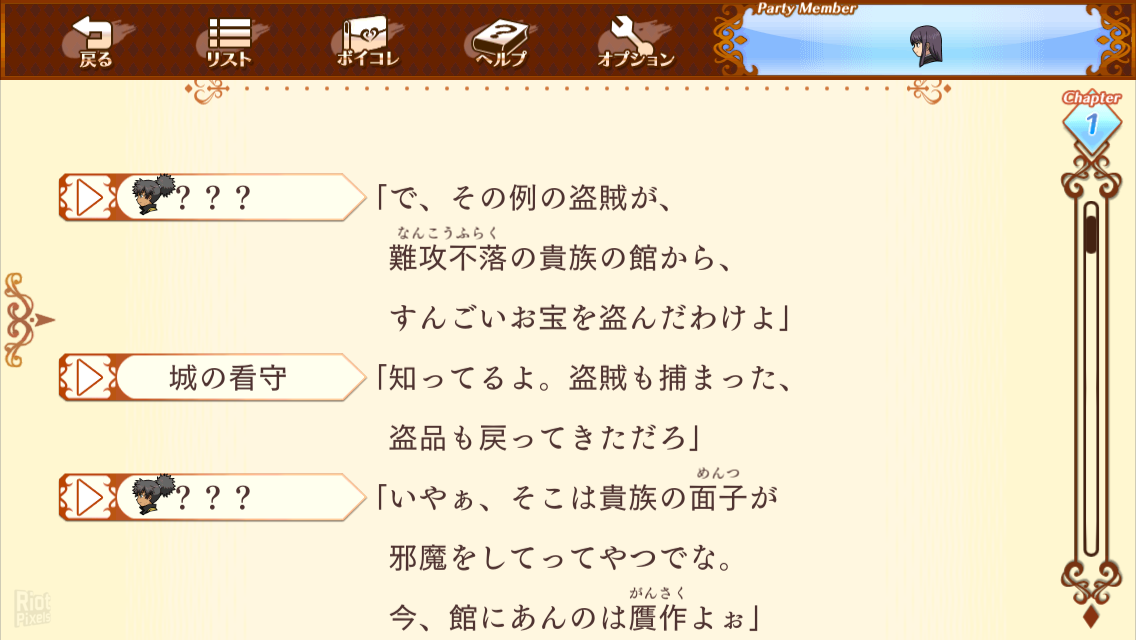Play voice for first ??? line

pos(89,197)
